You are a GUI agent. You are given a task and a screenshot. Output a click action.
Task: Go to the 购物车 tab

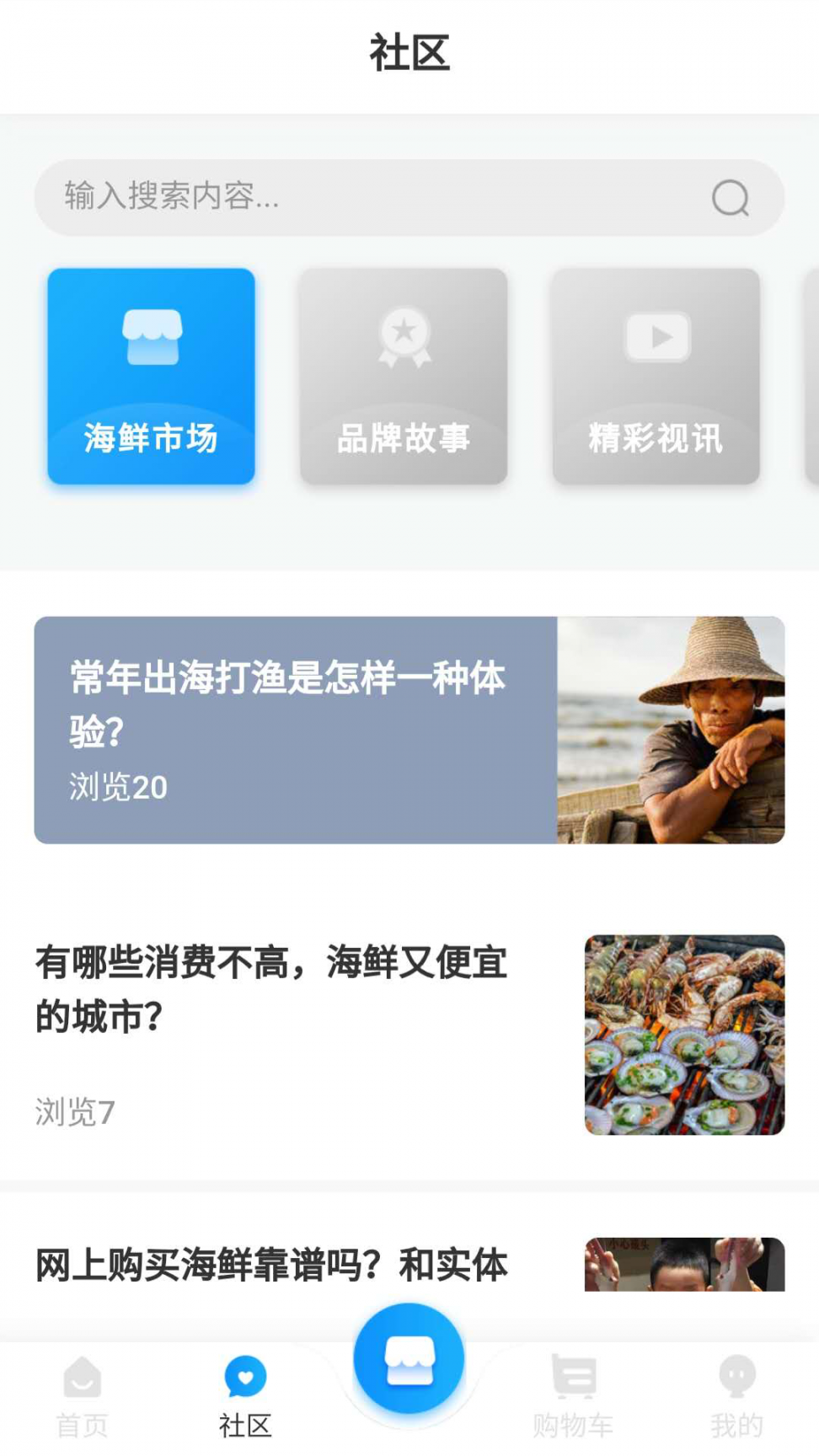573,1395
